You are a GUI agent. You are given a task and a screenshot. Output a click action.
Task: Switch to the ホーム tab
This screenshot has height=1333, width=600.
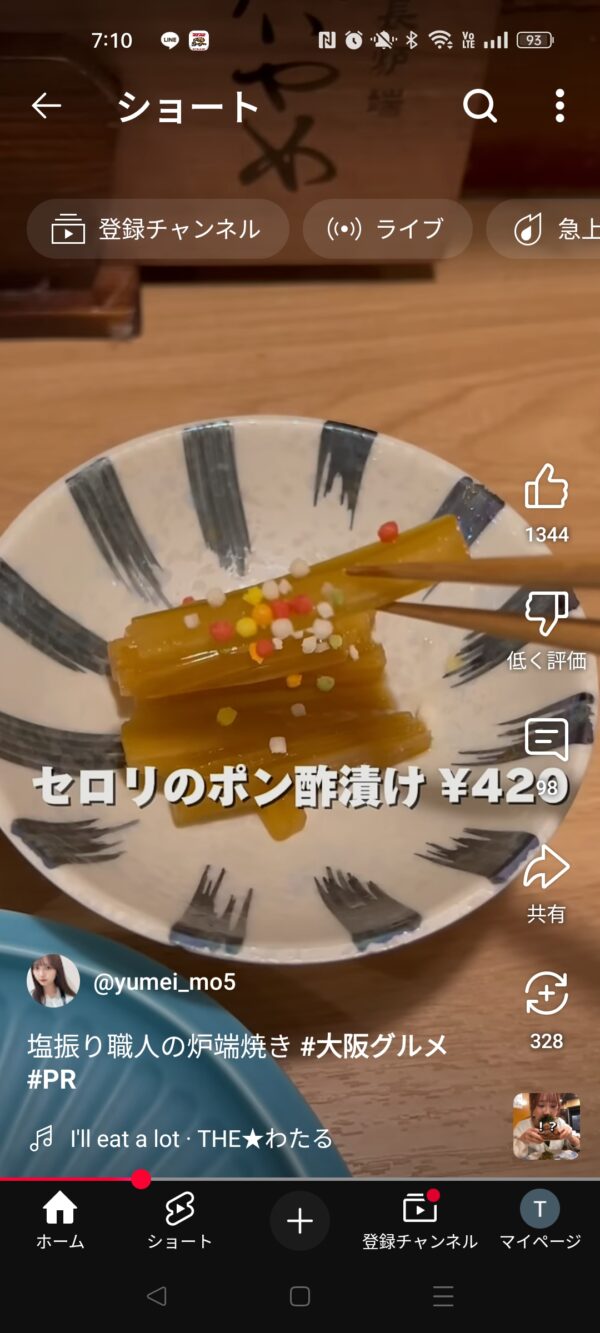(60, 1221)
